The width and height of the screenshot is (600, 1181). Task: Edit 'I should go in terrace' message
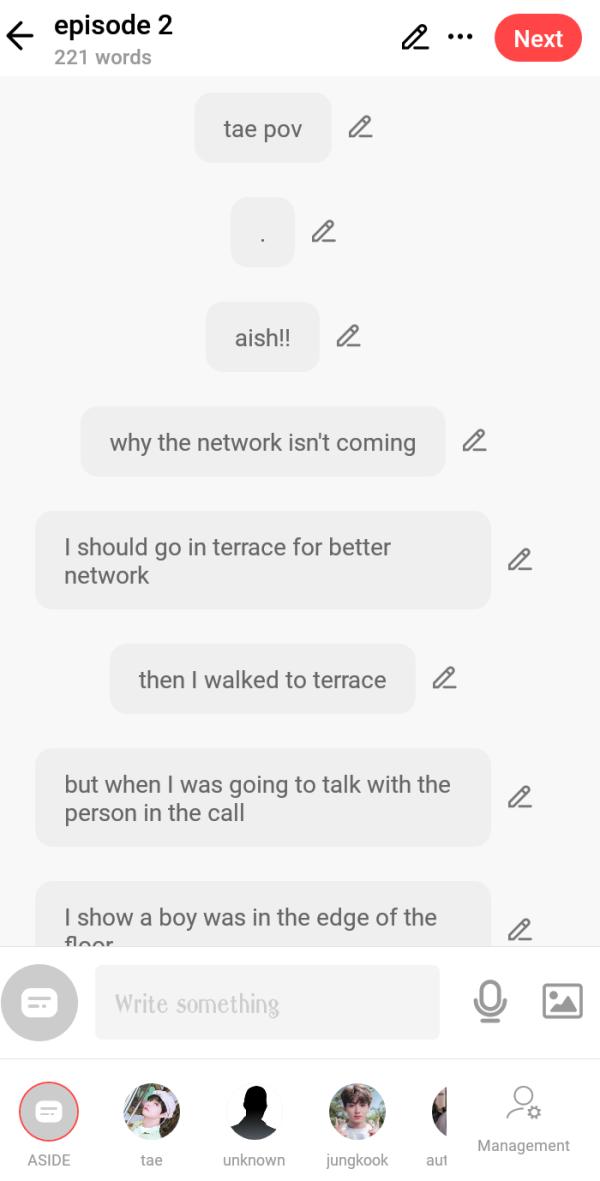(x=519, y=560)
